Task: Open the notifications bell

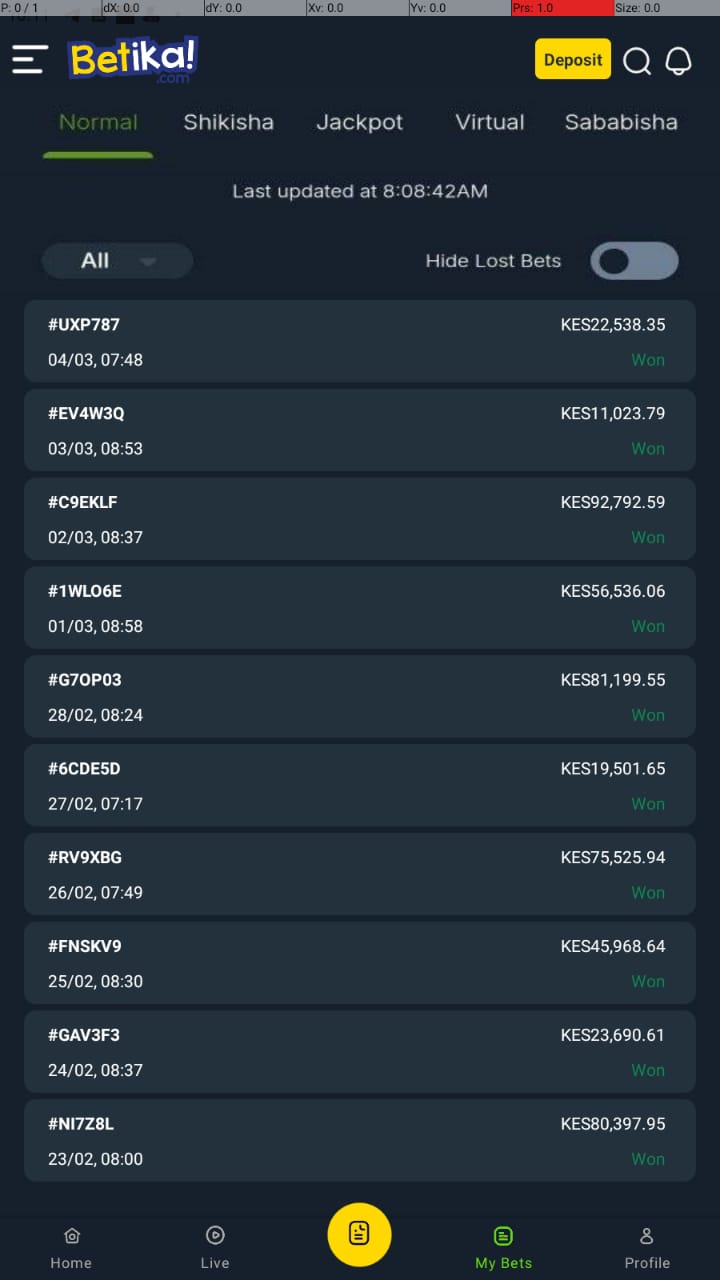Action: pyautogui.click(x=679, y=61)
